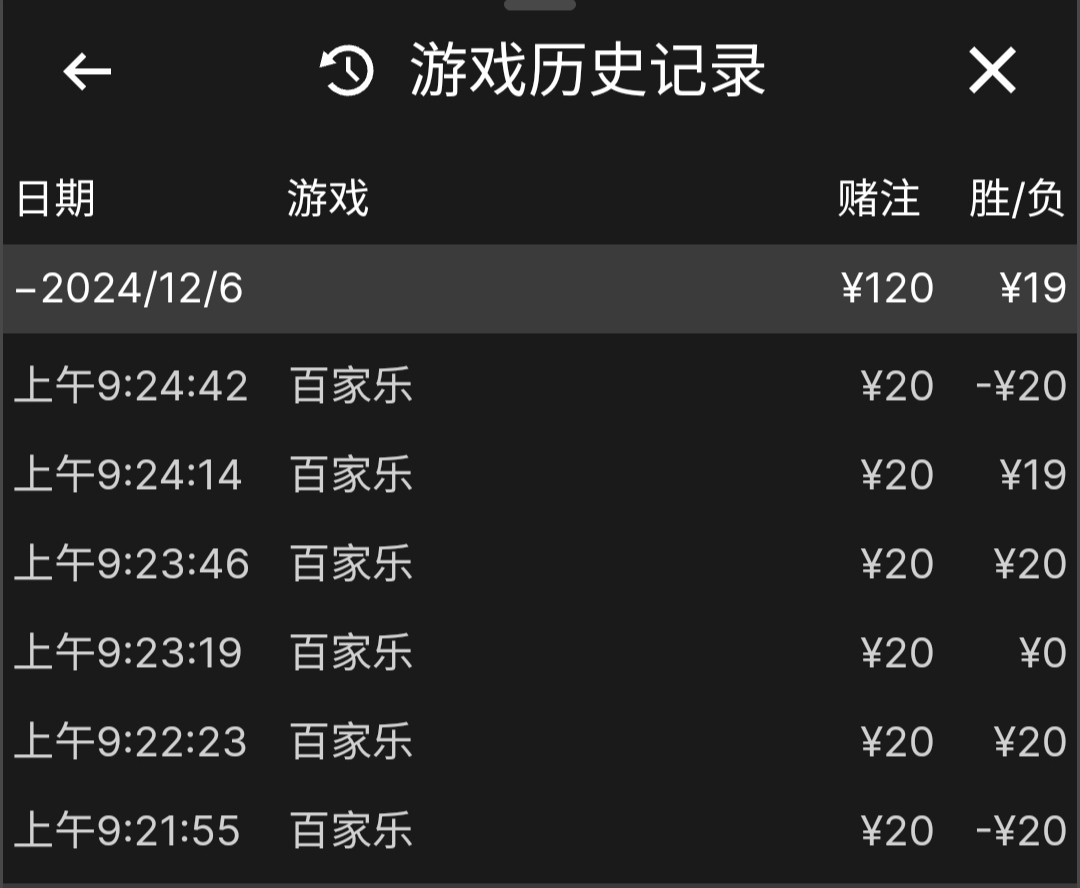View details of the 上午9:22:23 round
The width and height of the screenshot is (1080, 888).
point(540,742)
